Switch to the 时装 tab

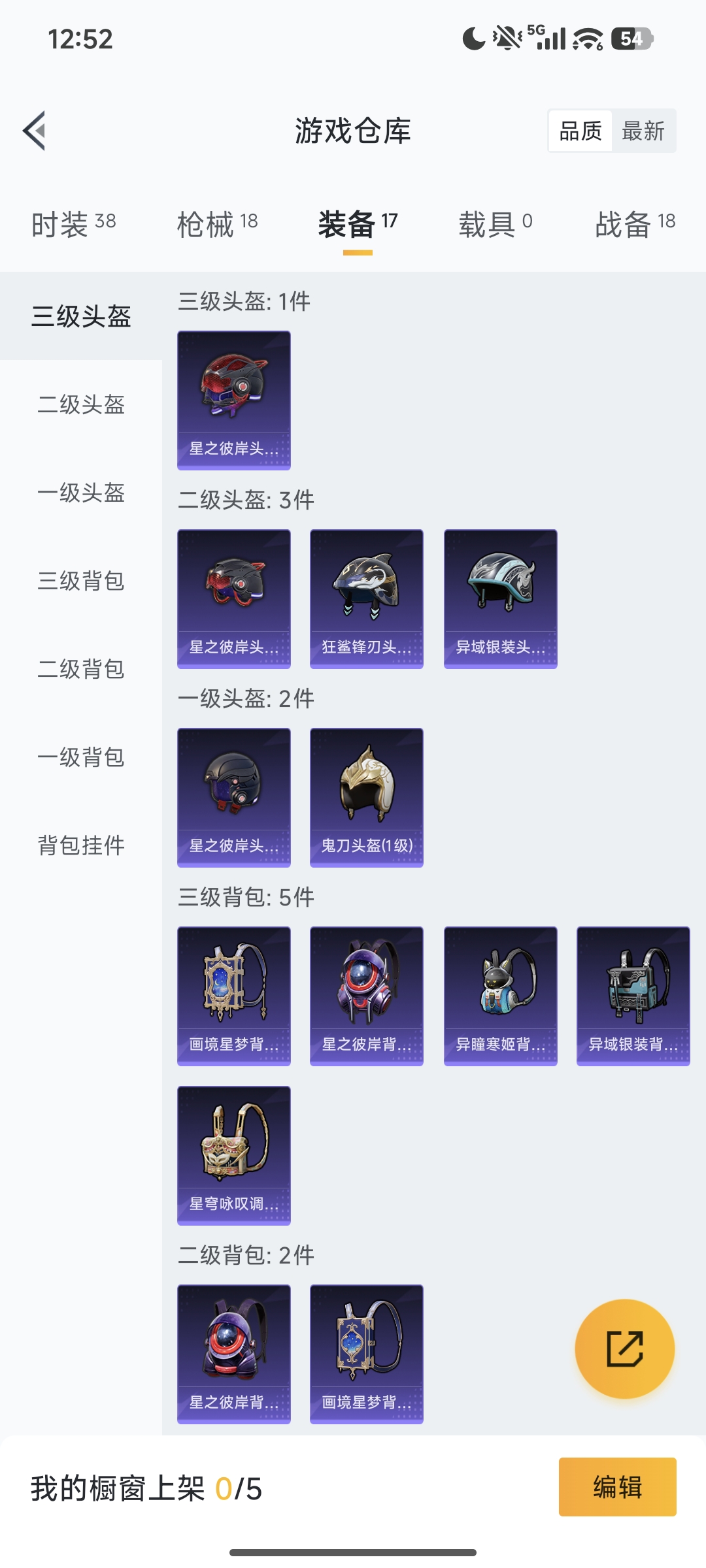click(x=73, y=224)
